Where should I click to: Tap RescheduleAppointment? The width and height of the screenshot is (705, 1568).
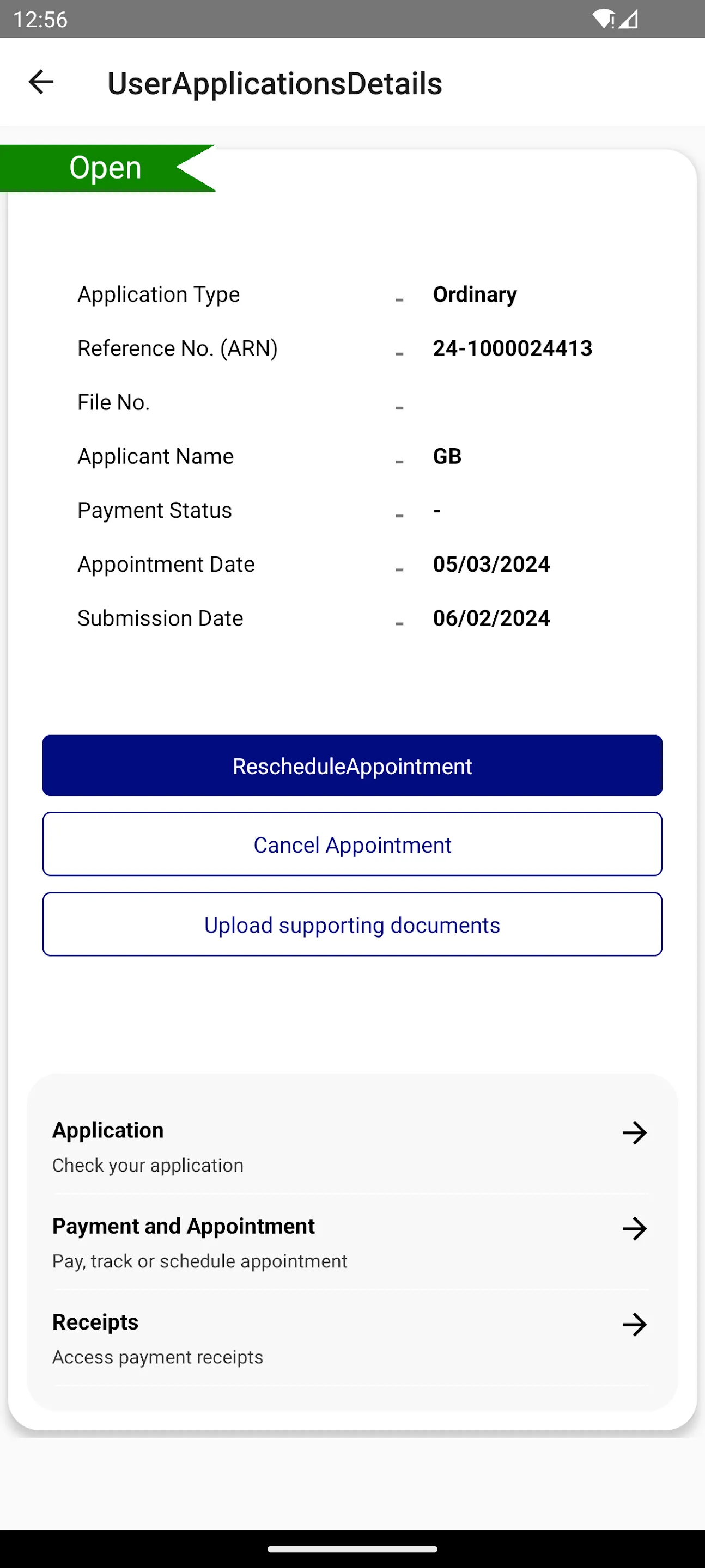[351, 765]
